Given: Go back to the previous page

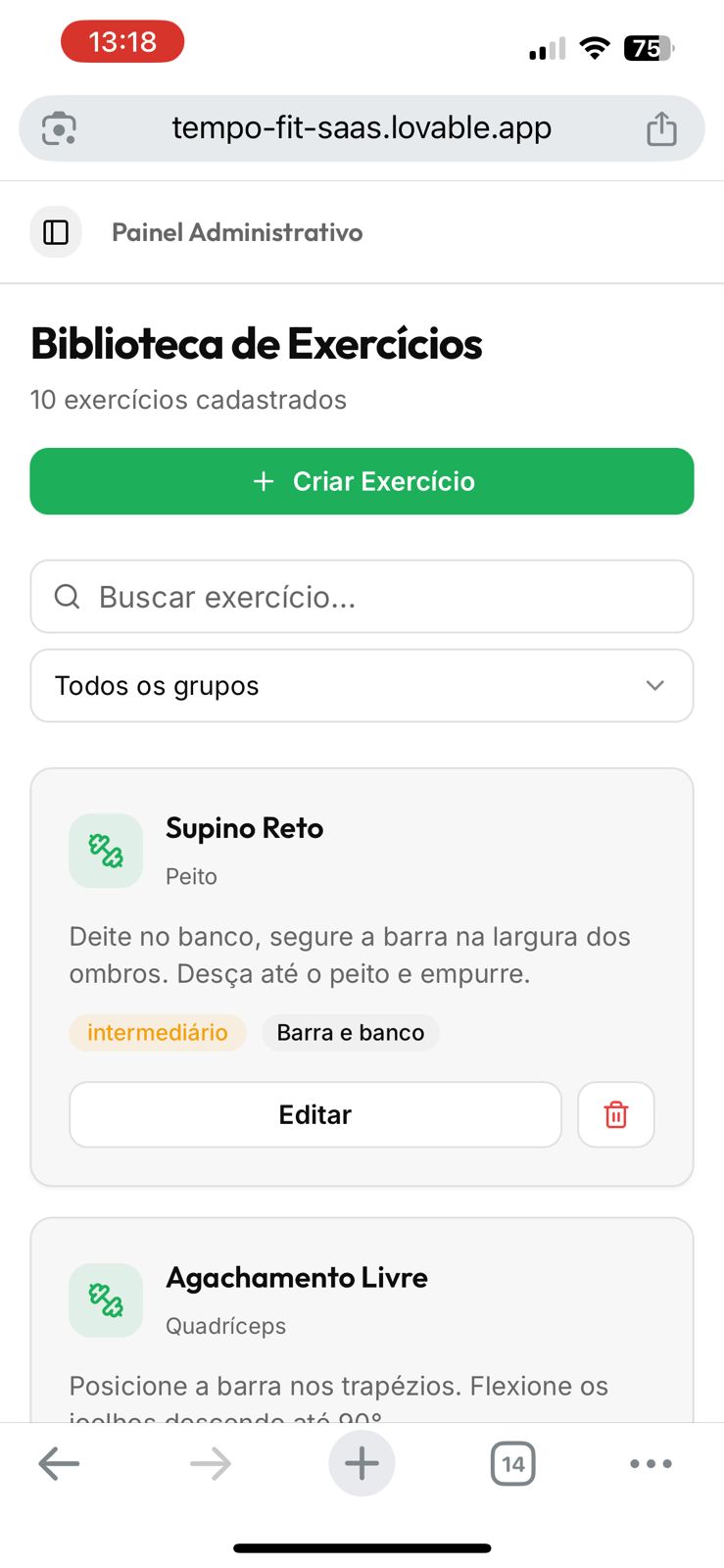Looking at the screenshot, I should [x=59, y=1464].
